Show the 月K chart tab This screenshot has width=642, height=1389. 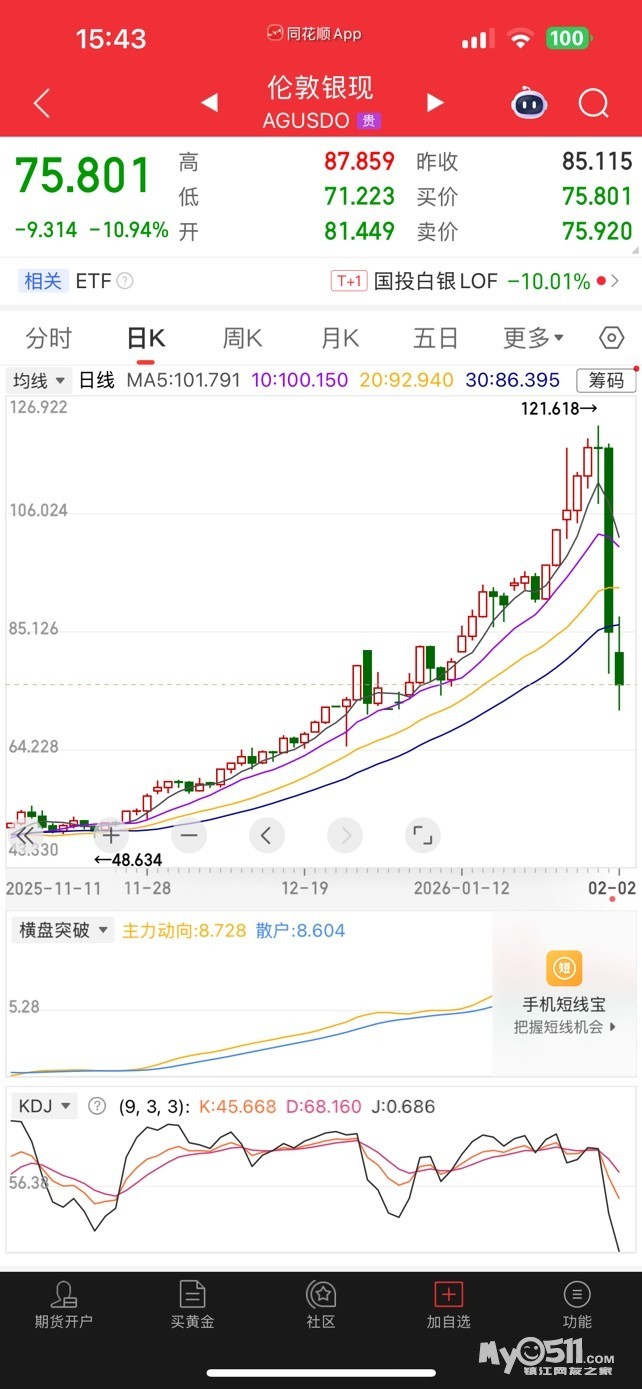(340, 338)
